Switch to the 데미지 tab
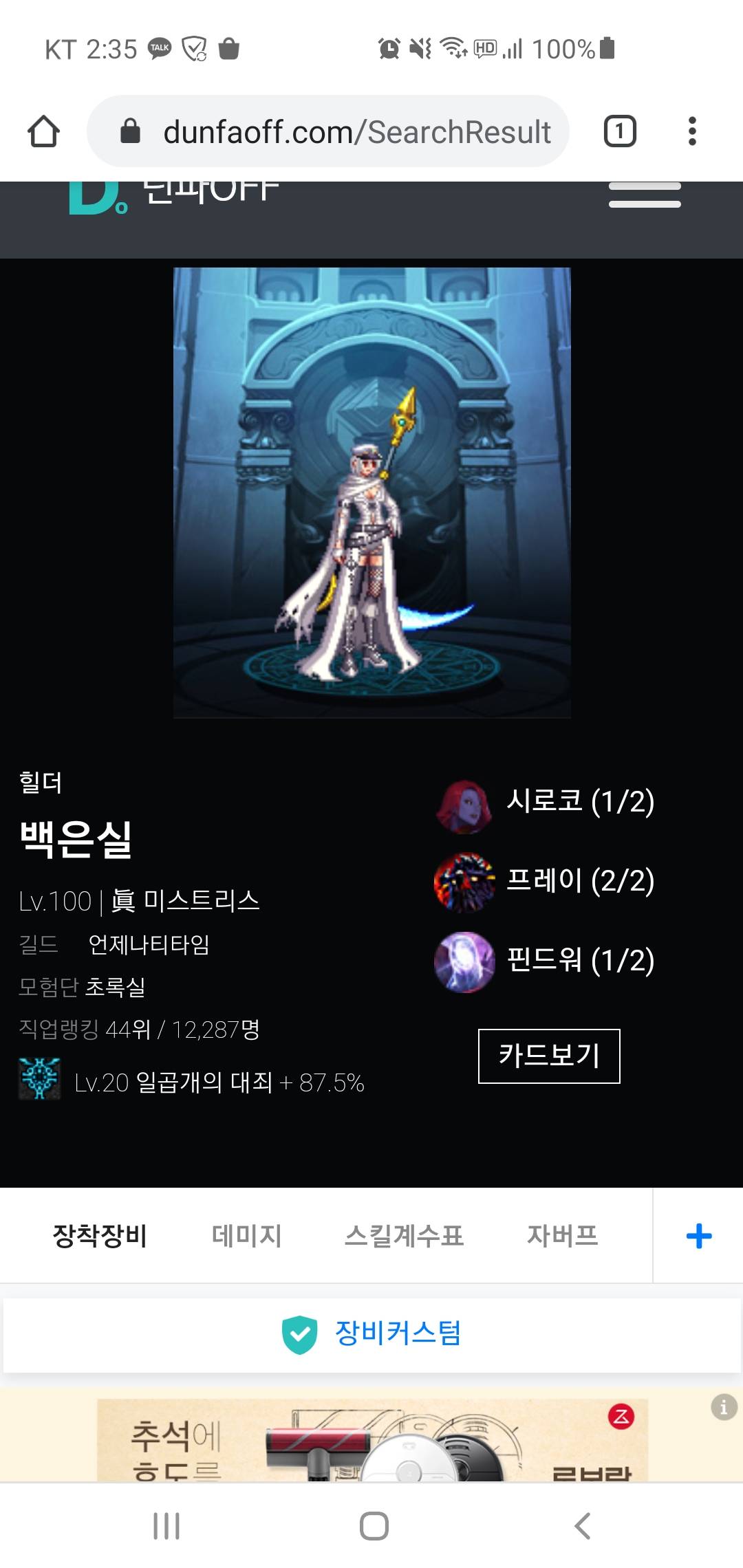This screenshot has width=743, height=1568. coord(246,1236)
